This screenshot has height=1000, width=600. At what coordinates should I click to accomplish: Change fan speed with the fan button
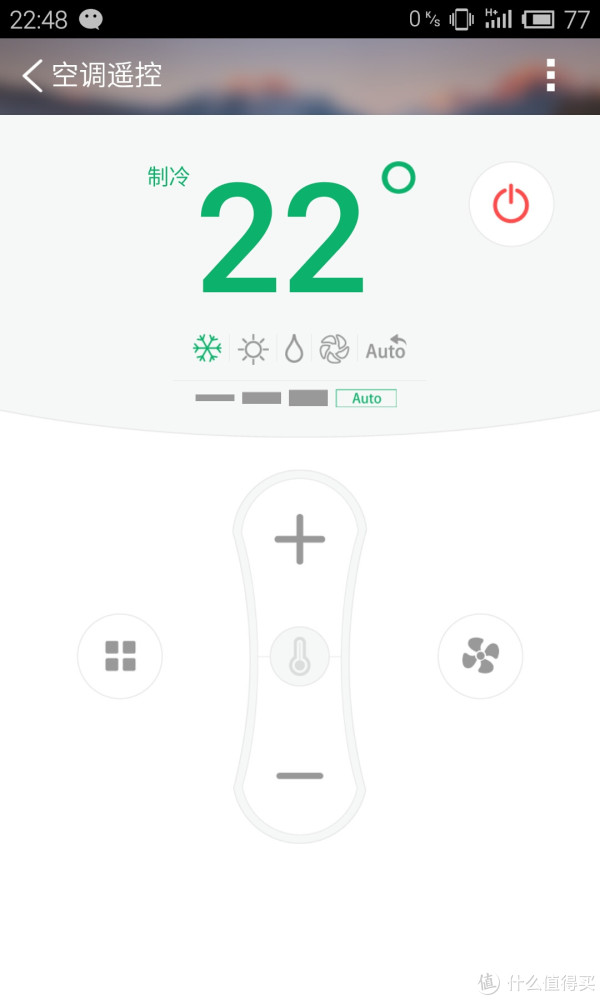pyautogui.click(x=480, y=656)
